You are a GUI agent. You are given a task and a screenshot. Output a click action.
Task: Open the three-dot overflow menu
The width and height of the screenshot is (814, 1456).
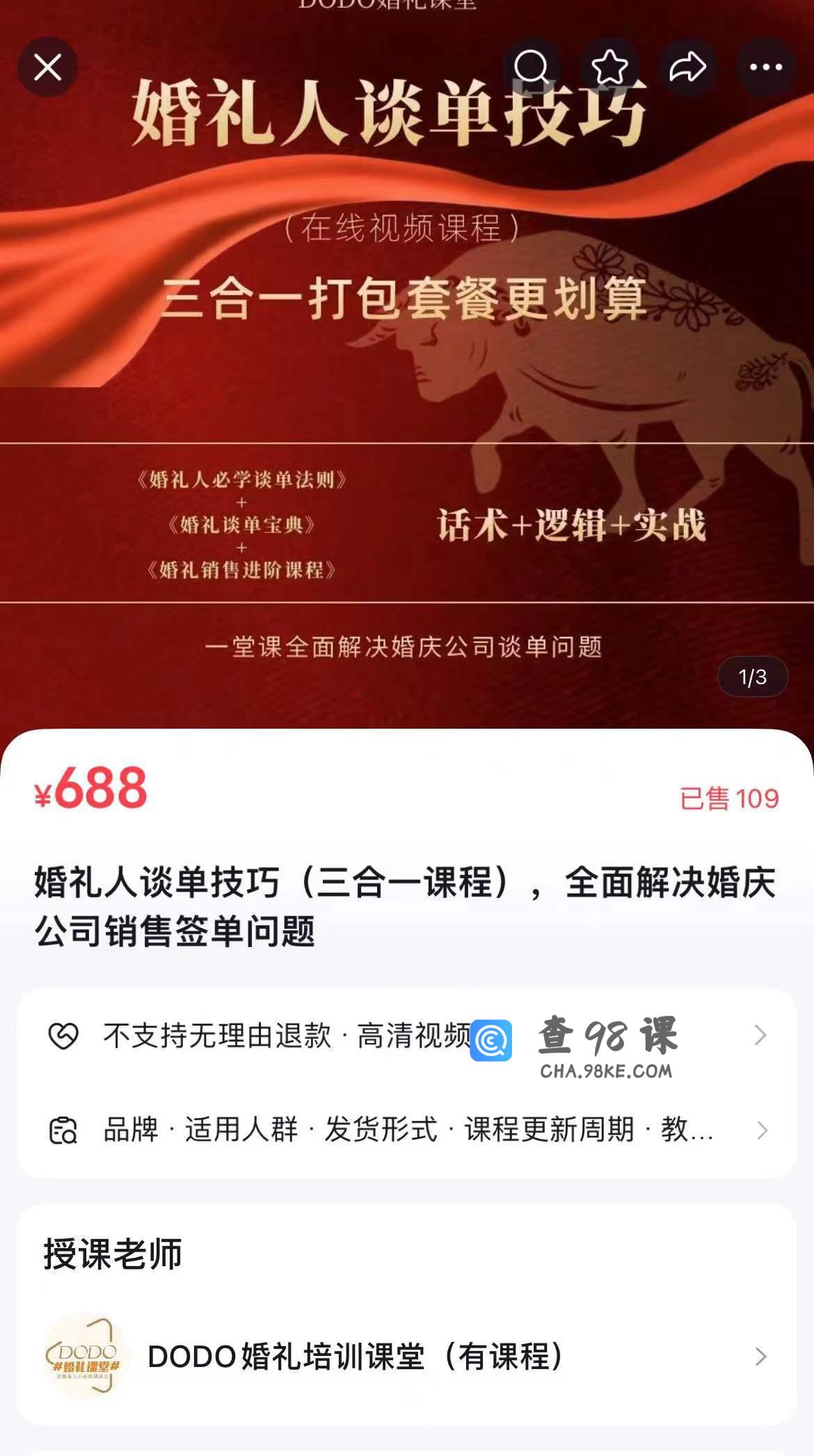766,67
